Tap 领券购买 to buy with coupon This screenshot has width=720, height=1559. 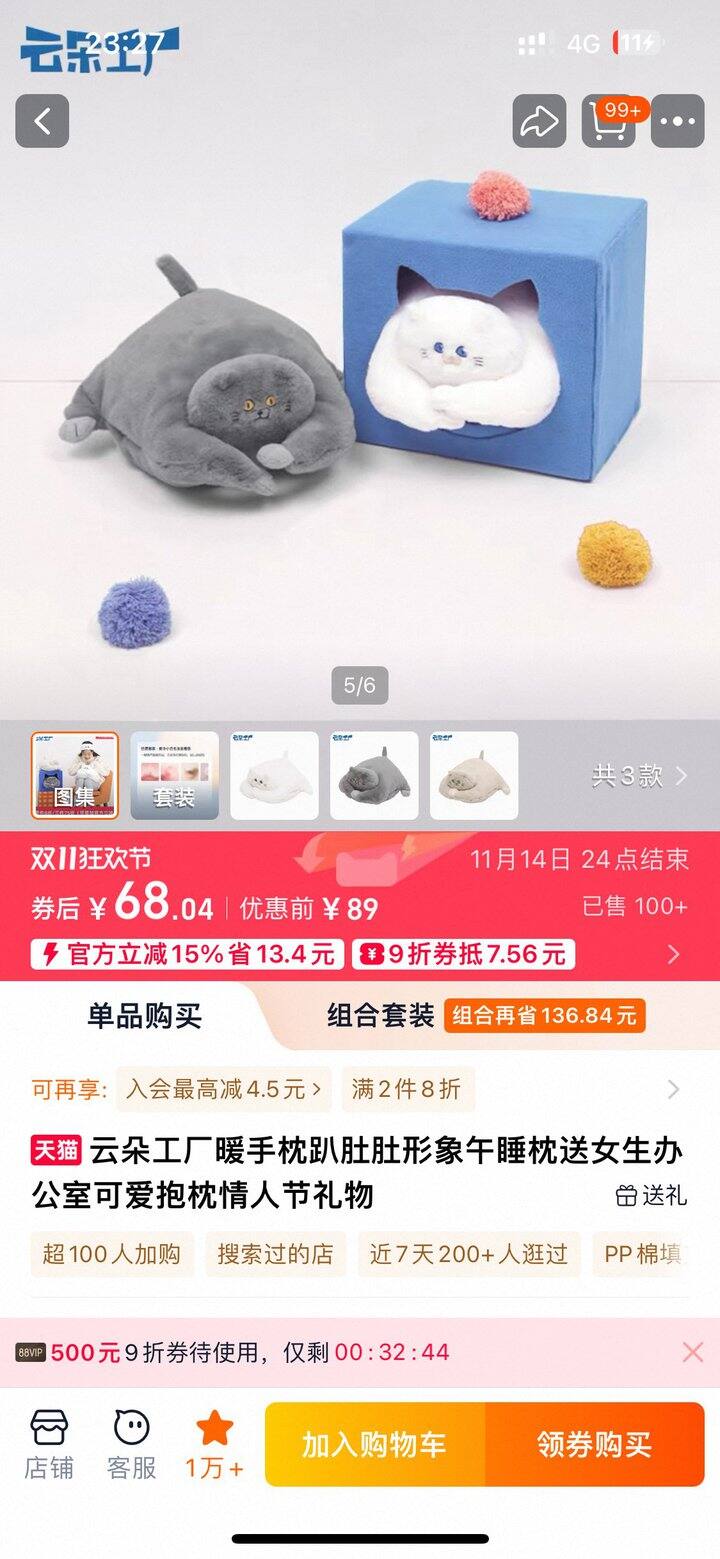click(x=594, y=1444)
